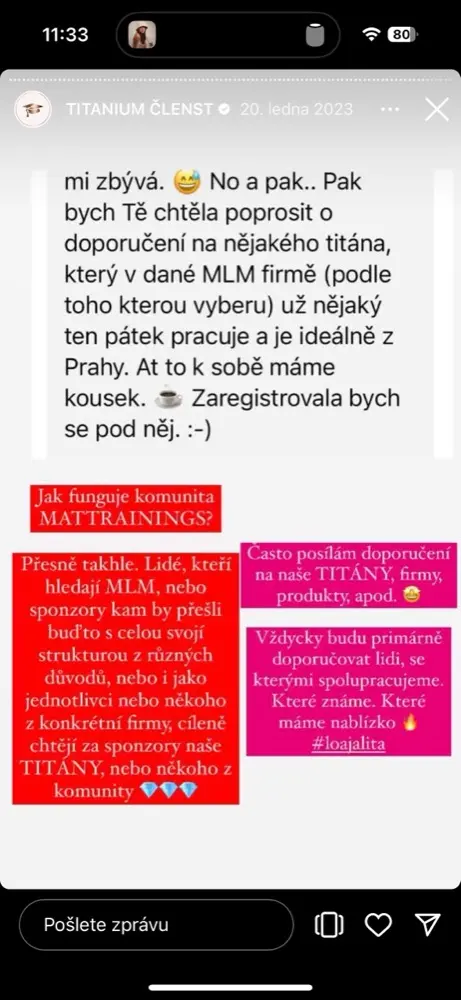
Task: Share the story via paper plane icon
Action: pyautogui.click(x=427, y=924)
